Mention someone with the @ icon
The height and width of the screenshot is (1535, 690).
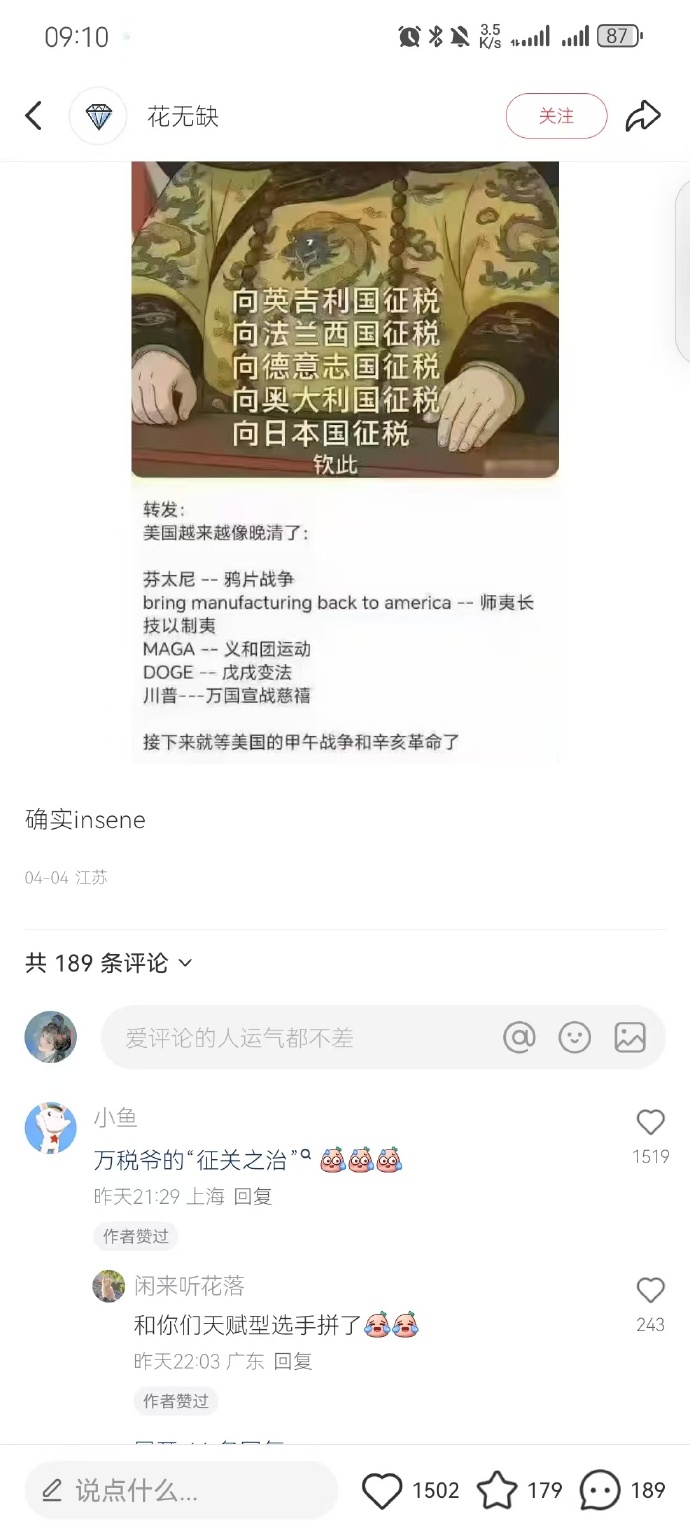[519, 1037]
